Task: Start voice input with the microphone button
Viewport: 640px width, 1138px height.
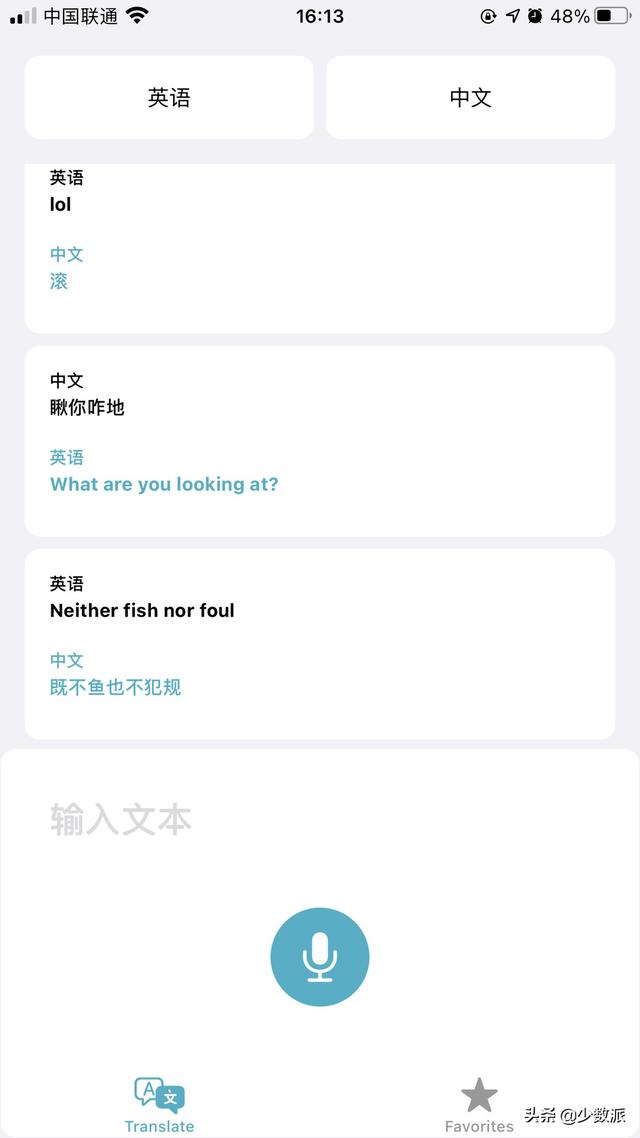Action: 320,957
